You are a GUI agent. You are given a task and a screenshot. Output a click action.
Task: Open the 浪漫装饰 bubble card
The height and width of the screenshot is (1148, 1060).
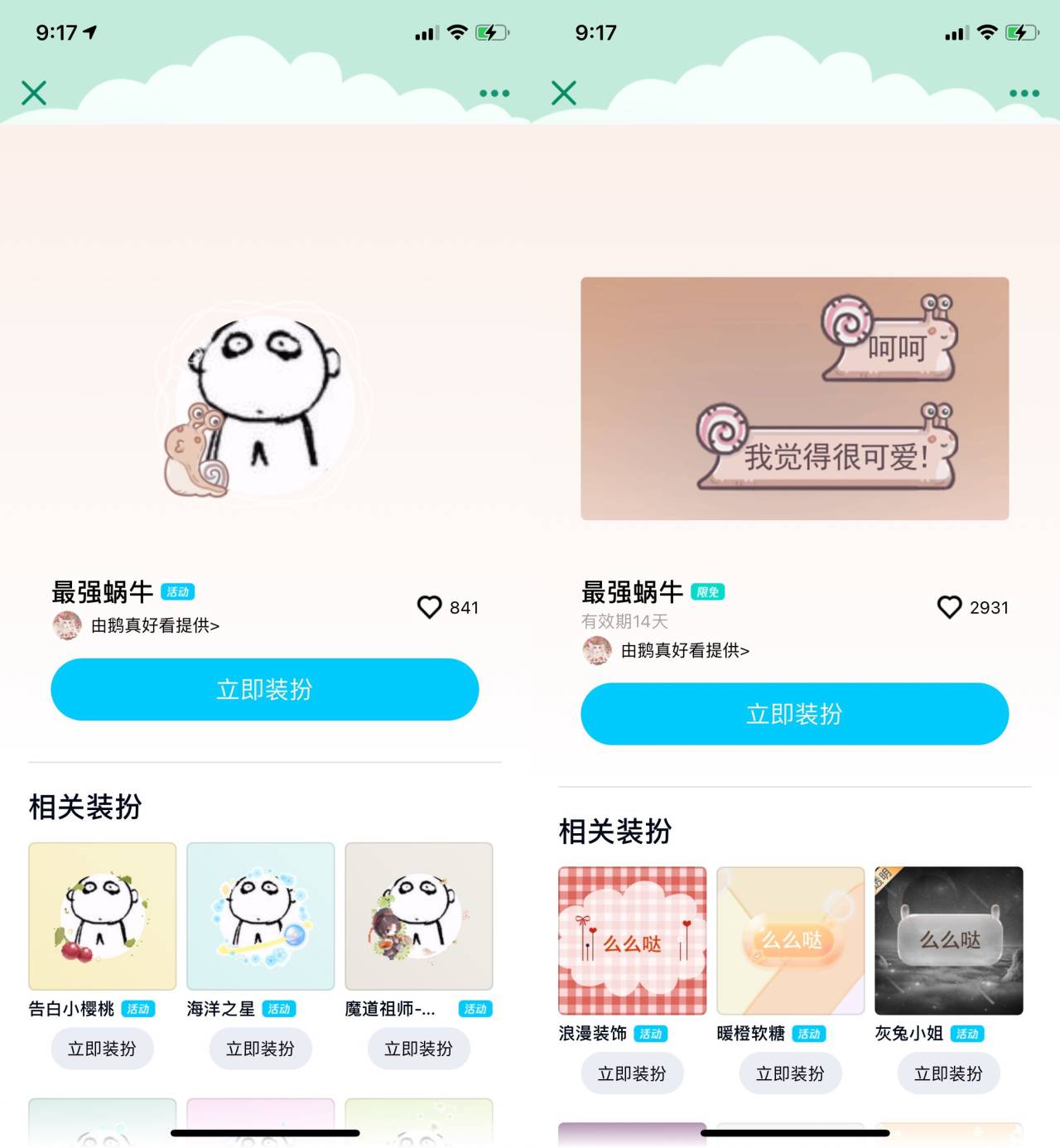[632, 941]
